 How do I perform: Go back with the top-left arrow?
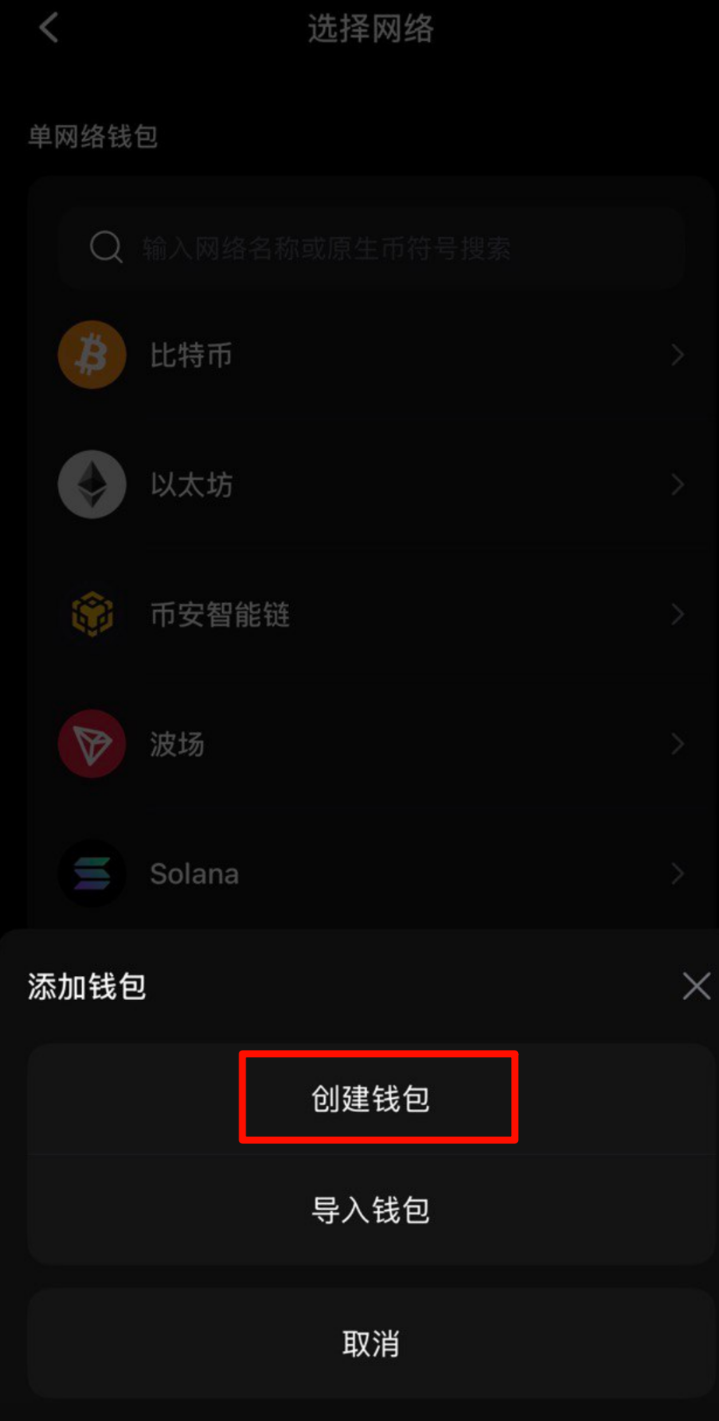click(48, 28)
